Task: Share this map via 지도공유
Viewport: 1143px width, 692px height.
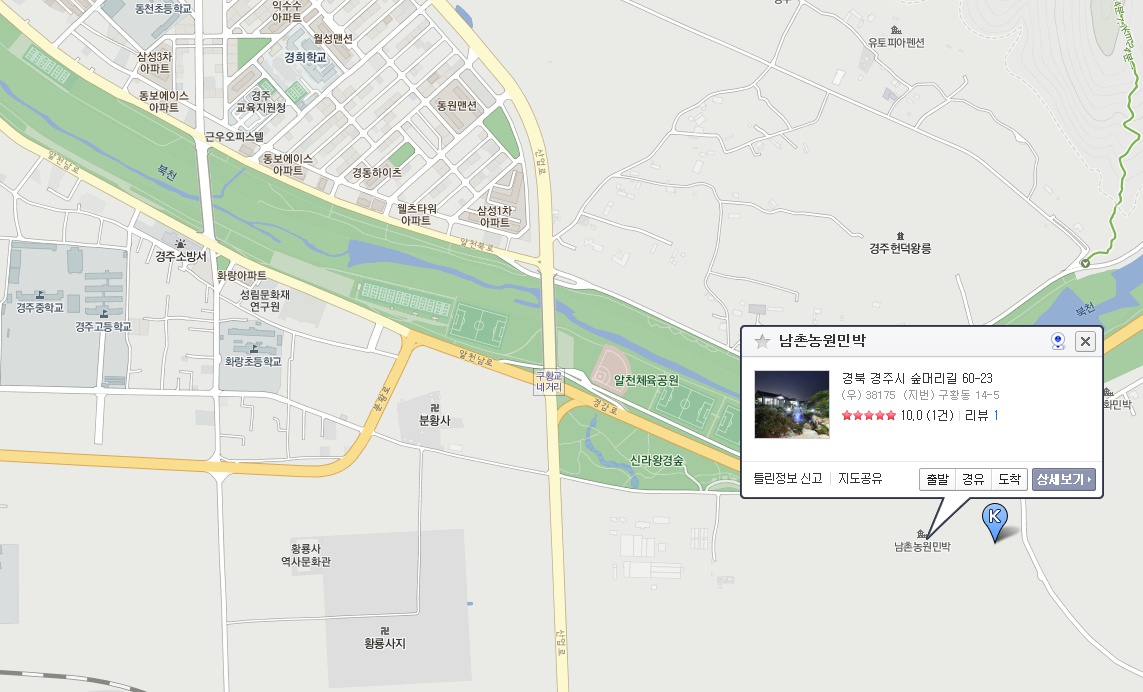Action: coord(860,479)
